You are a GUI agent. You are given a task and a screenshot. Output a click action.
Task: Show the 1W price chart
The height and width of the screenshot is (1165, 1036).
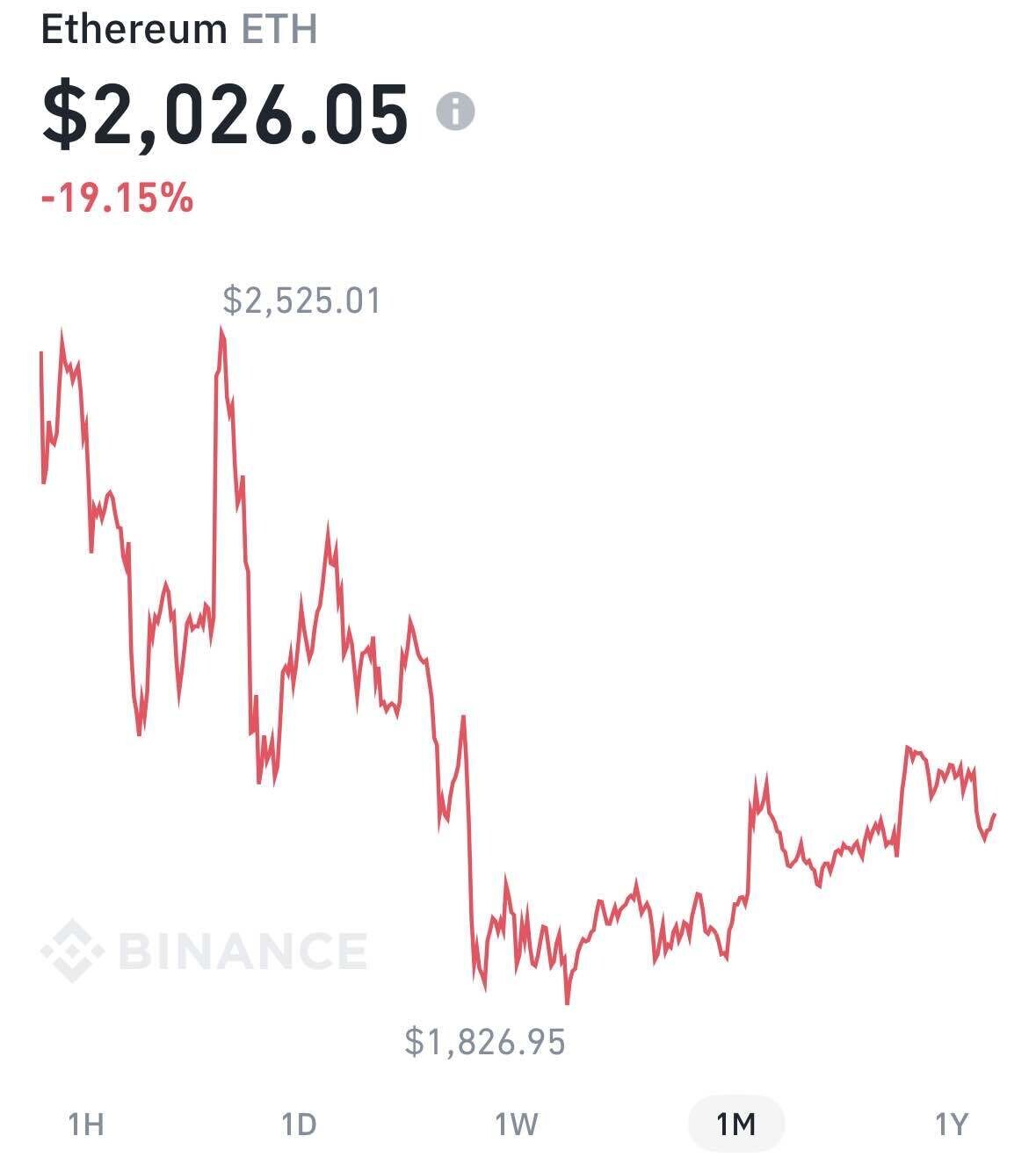tap(516, 1124)
